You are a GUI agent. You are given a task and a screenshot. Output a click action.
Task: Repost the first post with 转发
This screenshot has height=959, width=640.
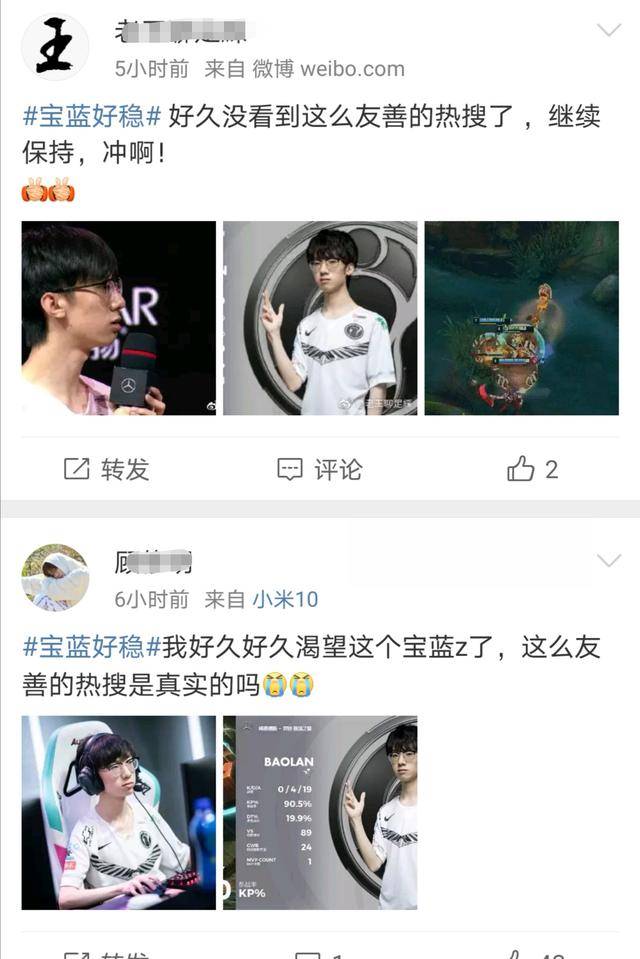click(106, 469)
